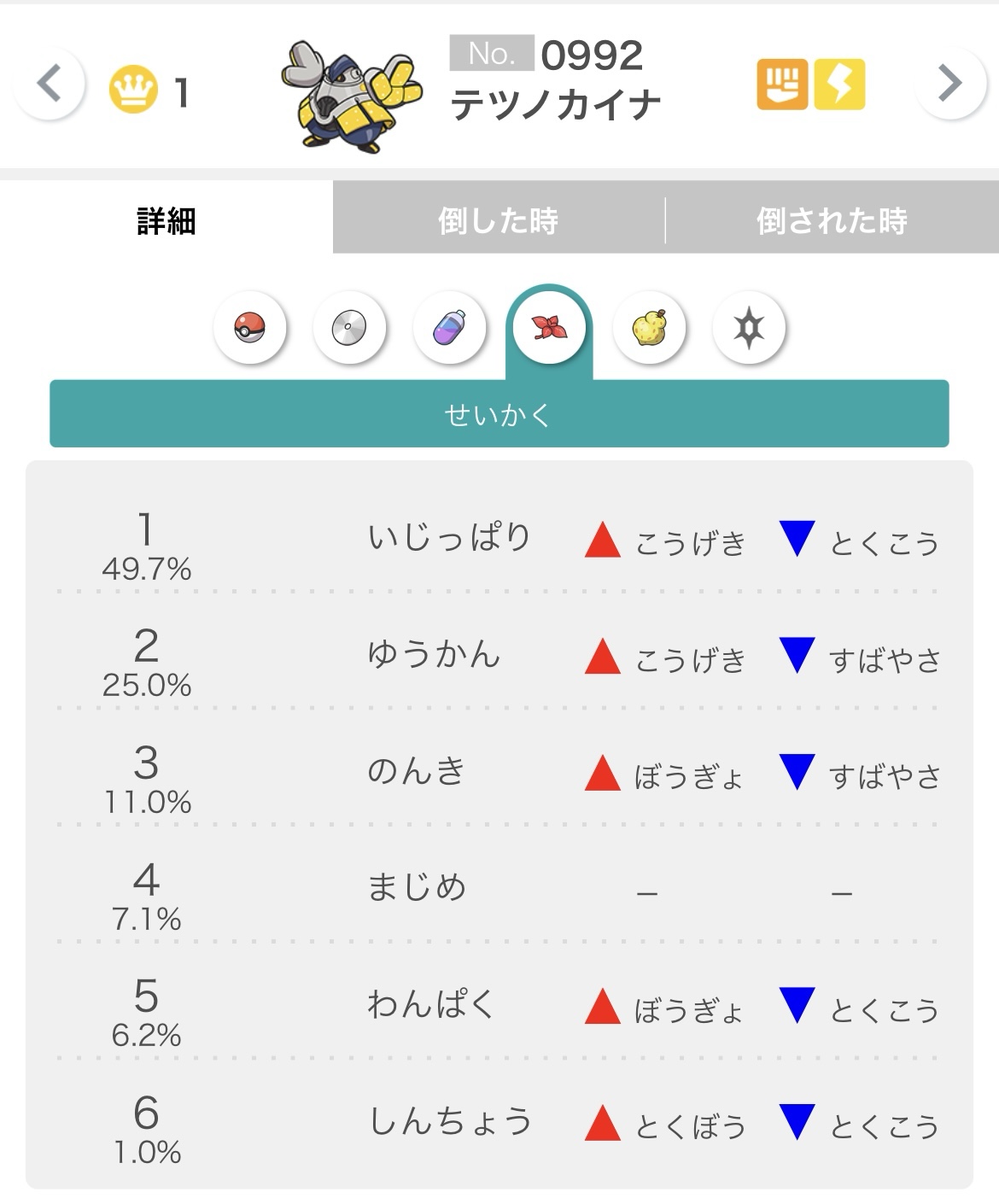Select the purple bottle category icon

(449, 328)
